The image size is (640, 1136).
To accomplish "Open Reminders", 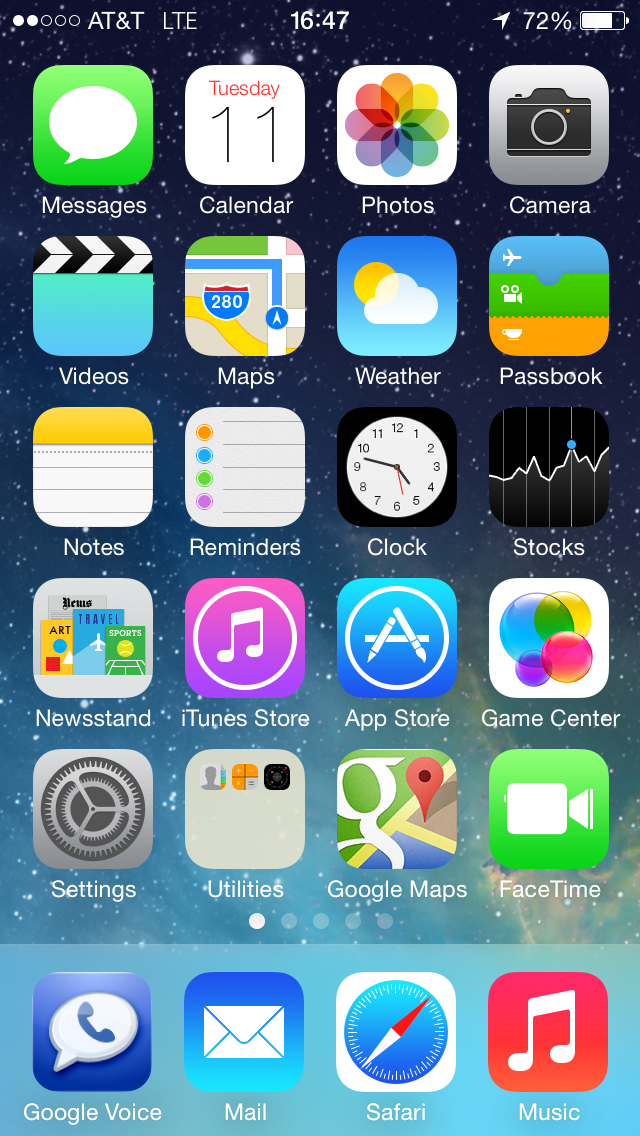I will point(245,467).
